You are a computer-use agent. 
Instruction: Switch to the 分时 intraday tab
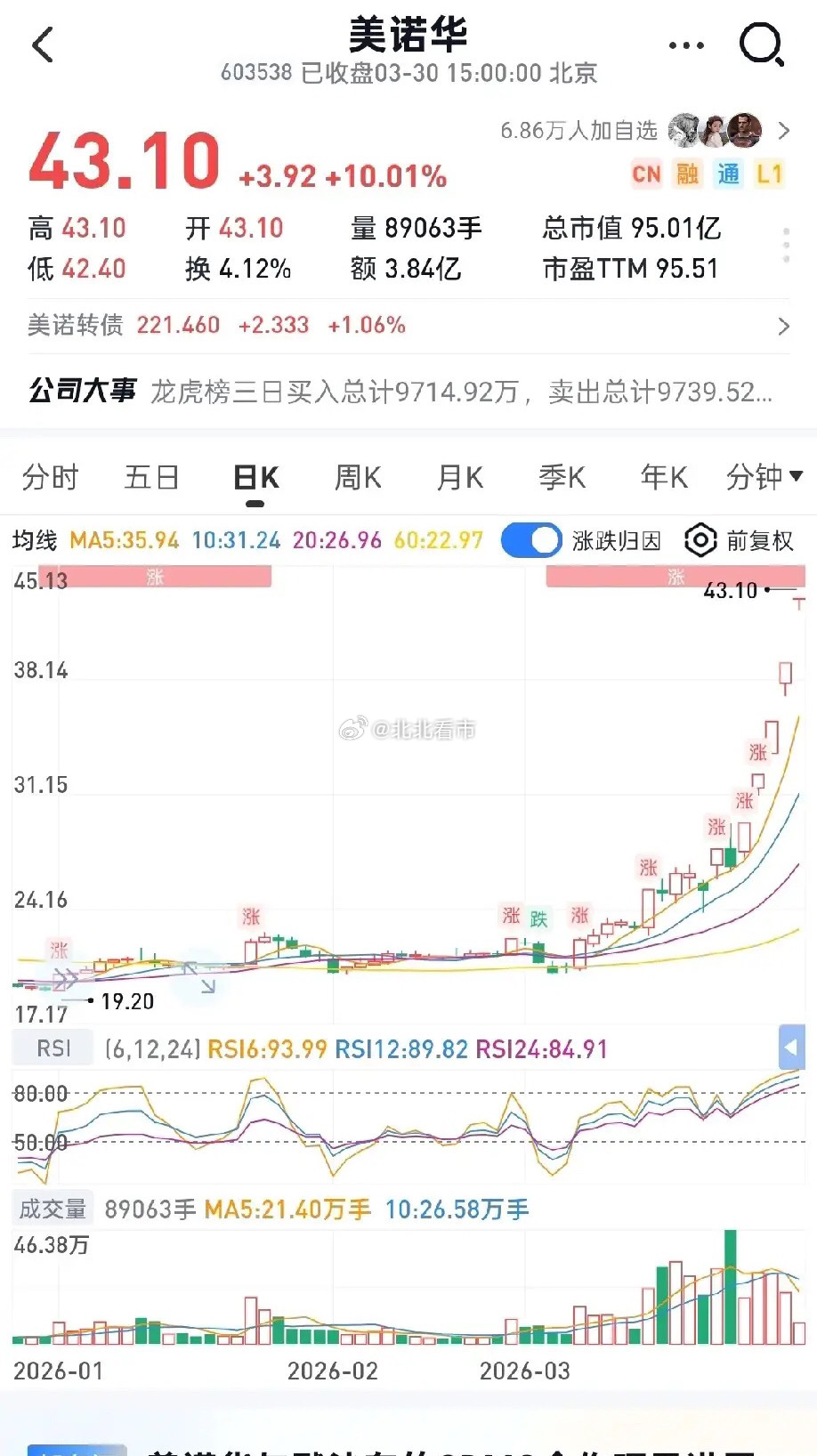coord(51,478)
